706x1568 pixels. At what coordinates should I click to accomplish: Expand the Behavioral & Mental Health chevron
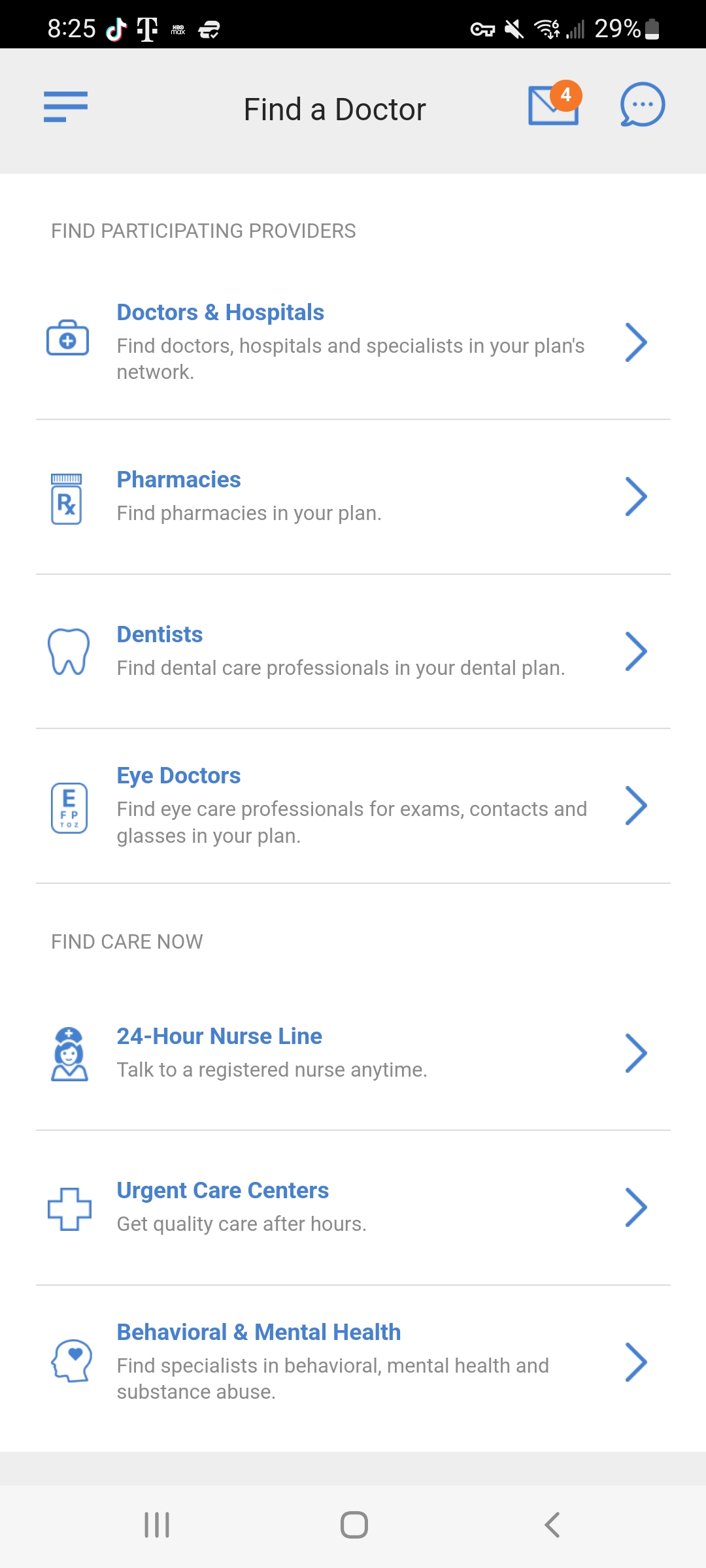[636, 1363]
